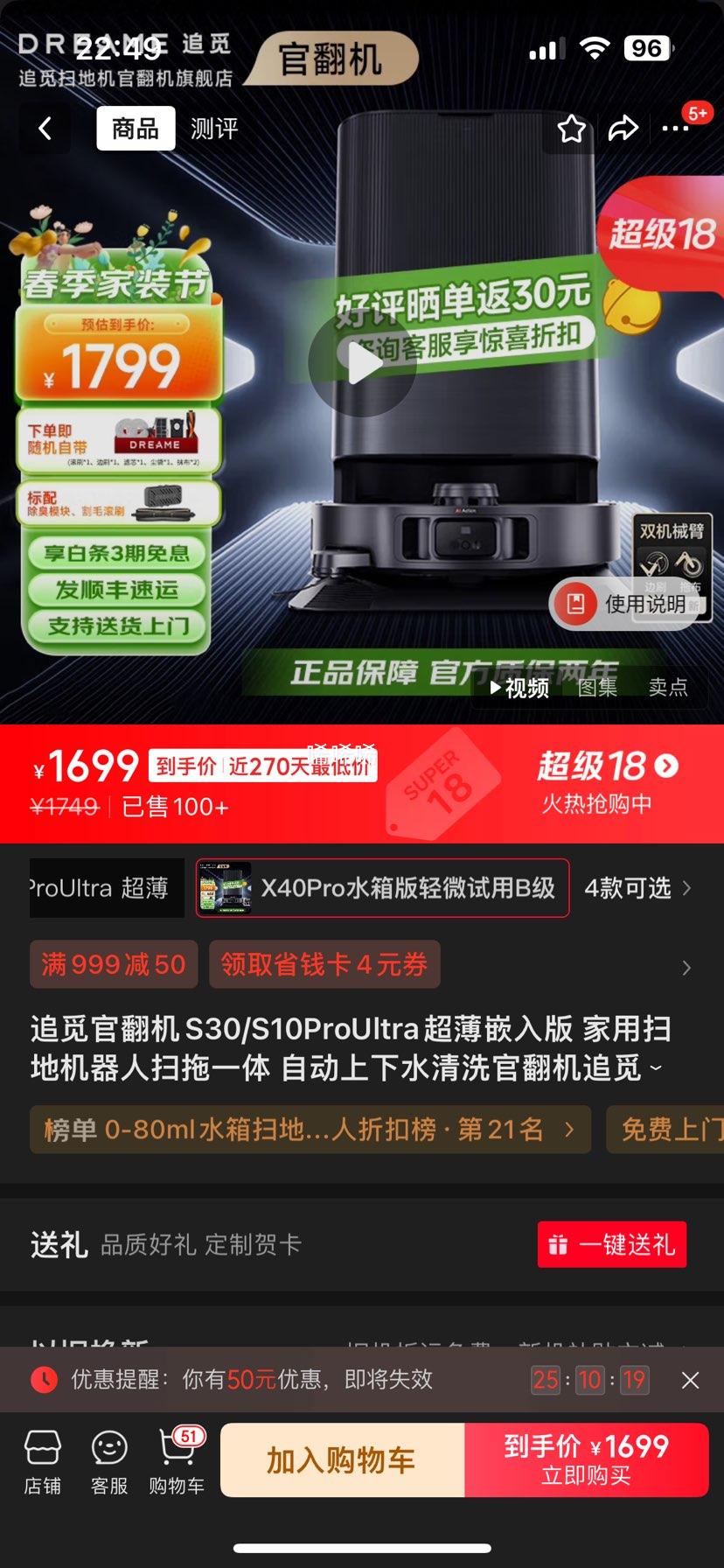
Task: Open the shop via 店铺 icon
Action: tap(43, 1459)
